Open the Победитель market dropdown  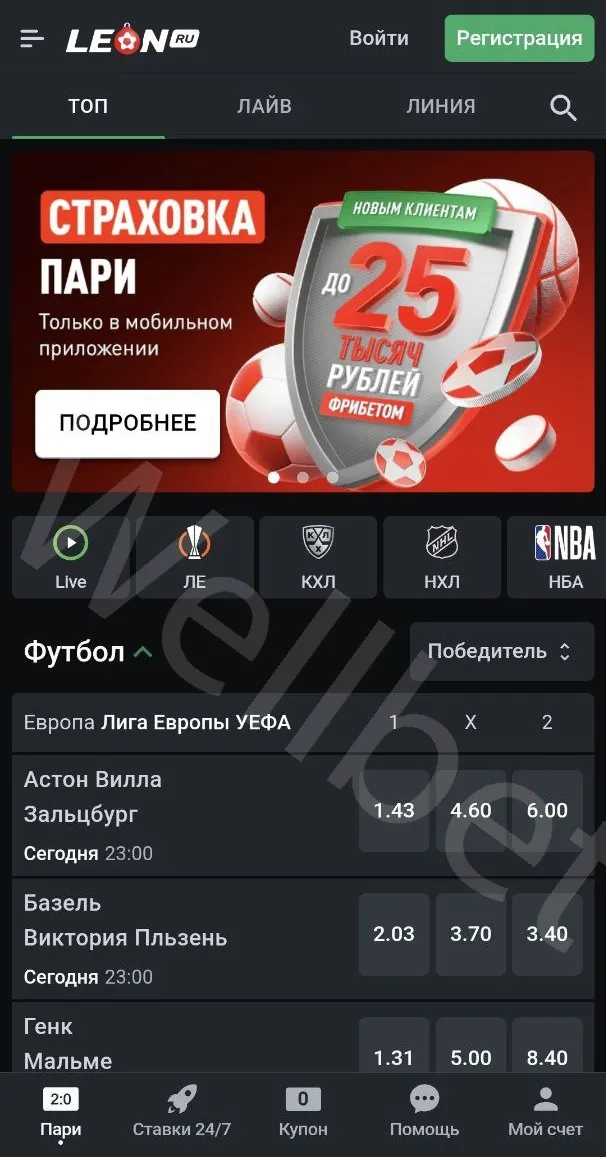501,652
